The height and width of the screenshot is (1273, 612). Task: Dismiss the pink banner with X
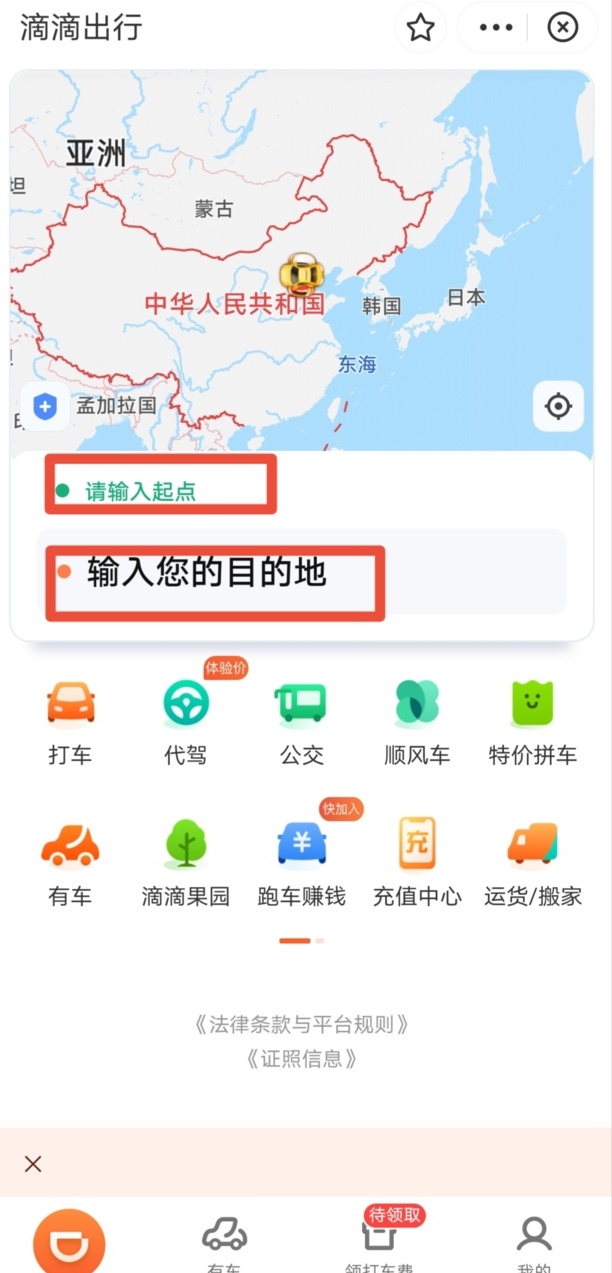[x=33, y=1163]
